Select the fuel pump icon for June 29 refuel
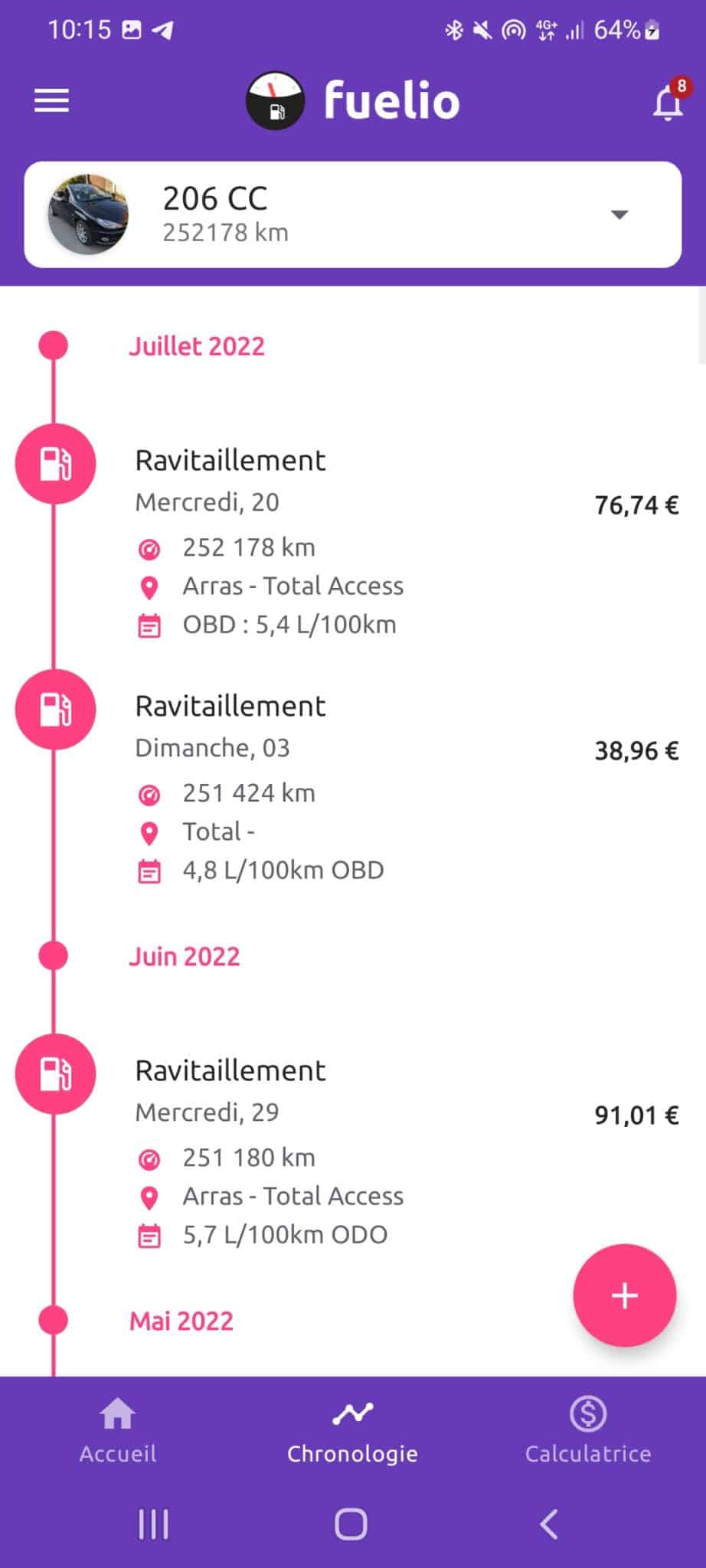 click(54, 1073)
